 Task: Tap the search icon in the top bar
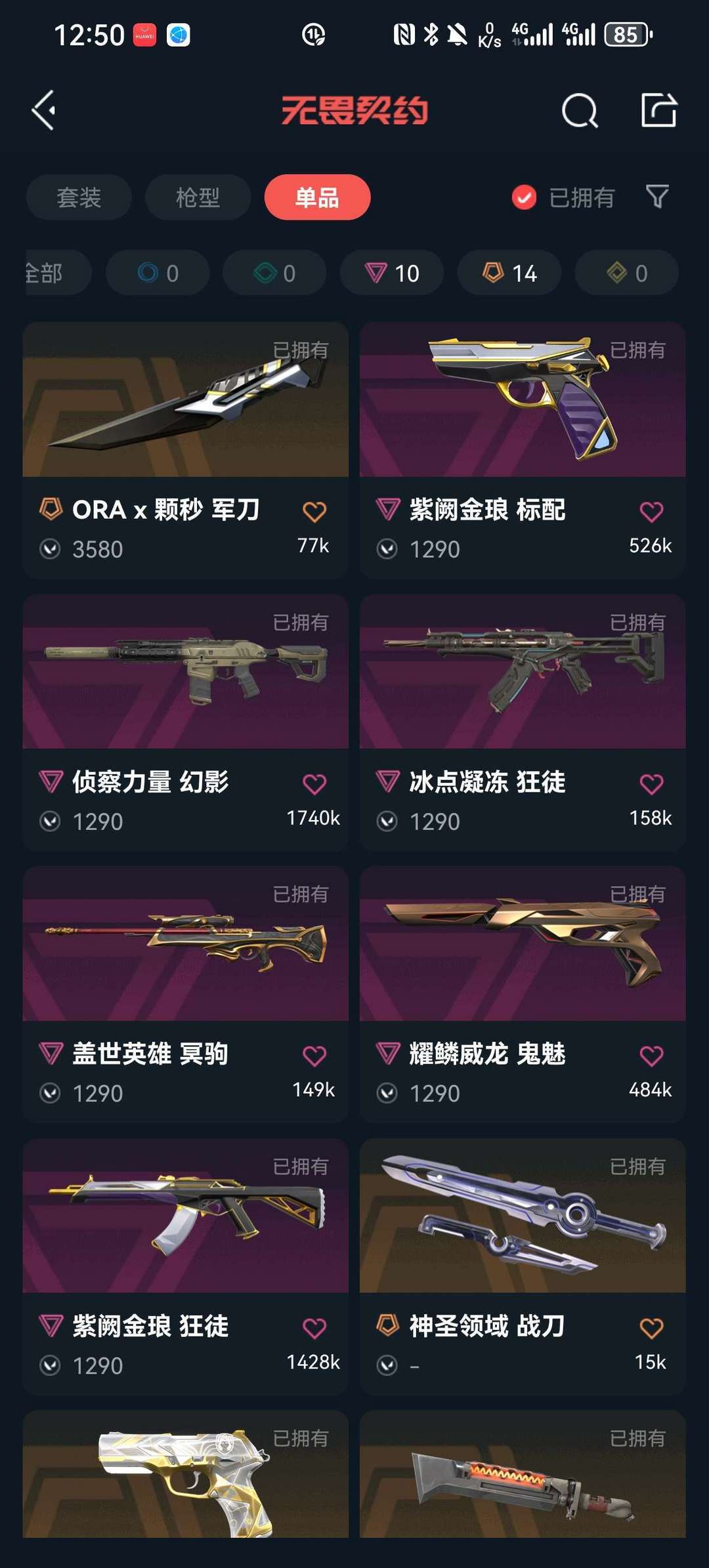[580, 111]
